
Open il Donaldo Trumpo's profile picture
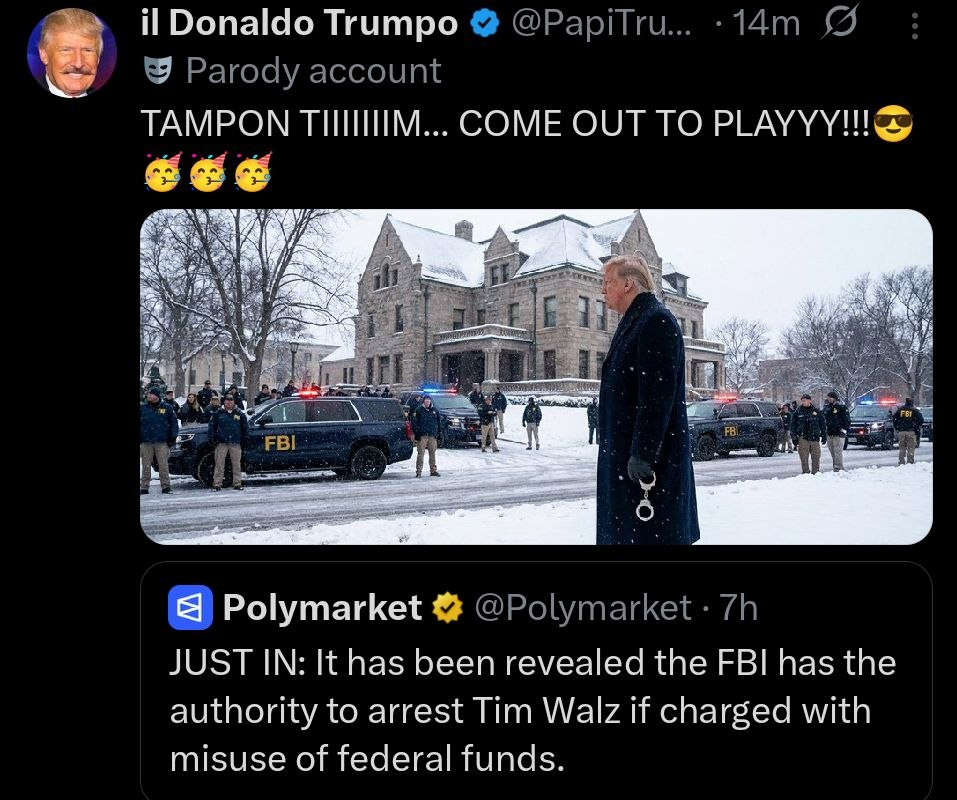71,53
